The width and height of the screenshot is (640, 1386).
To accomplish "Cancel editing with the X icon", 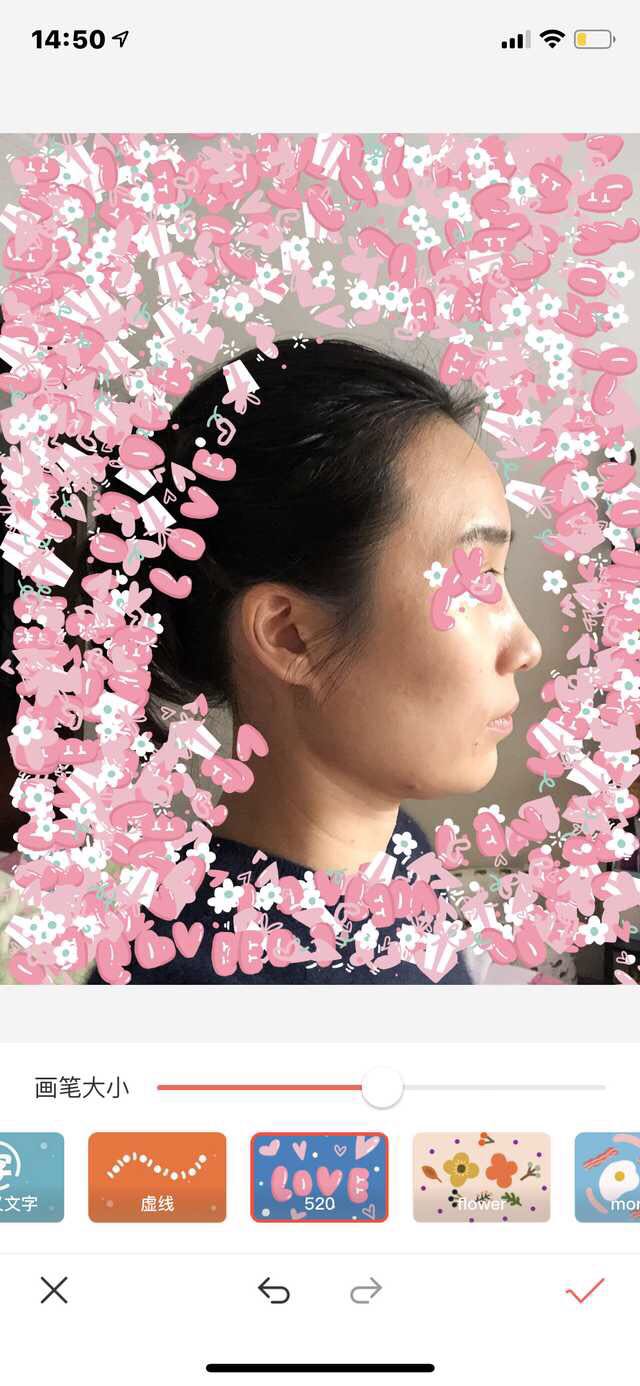I will [54, 1291].
